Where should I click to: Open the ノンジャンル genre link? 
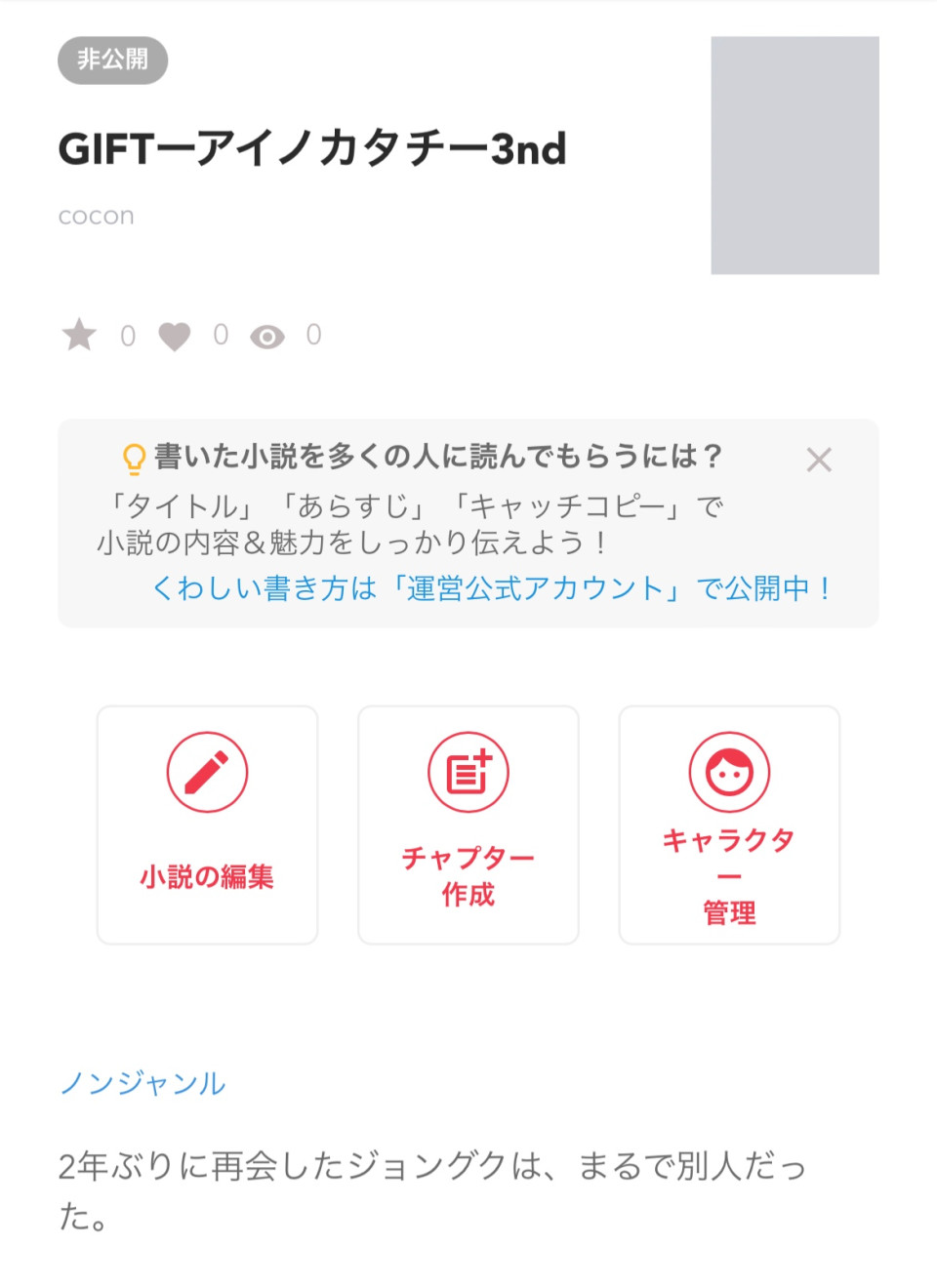[143, 1083]
